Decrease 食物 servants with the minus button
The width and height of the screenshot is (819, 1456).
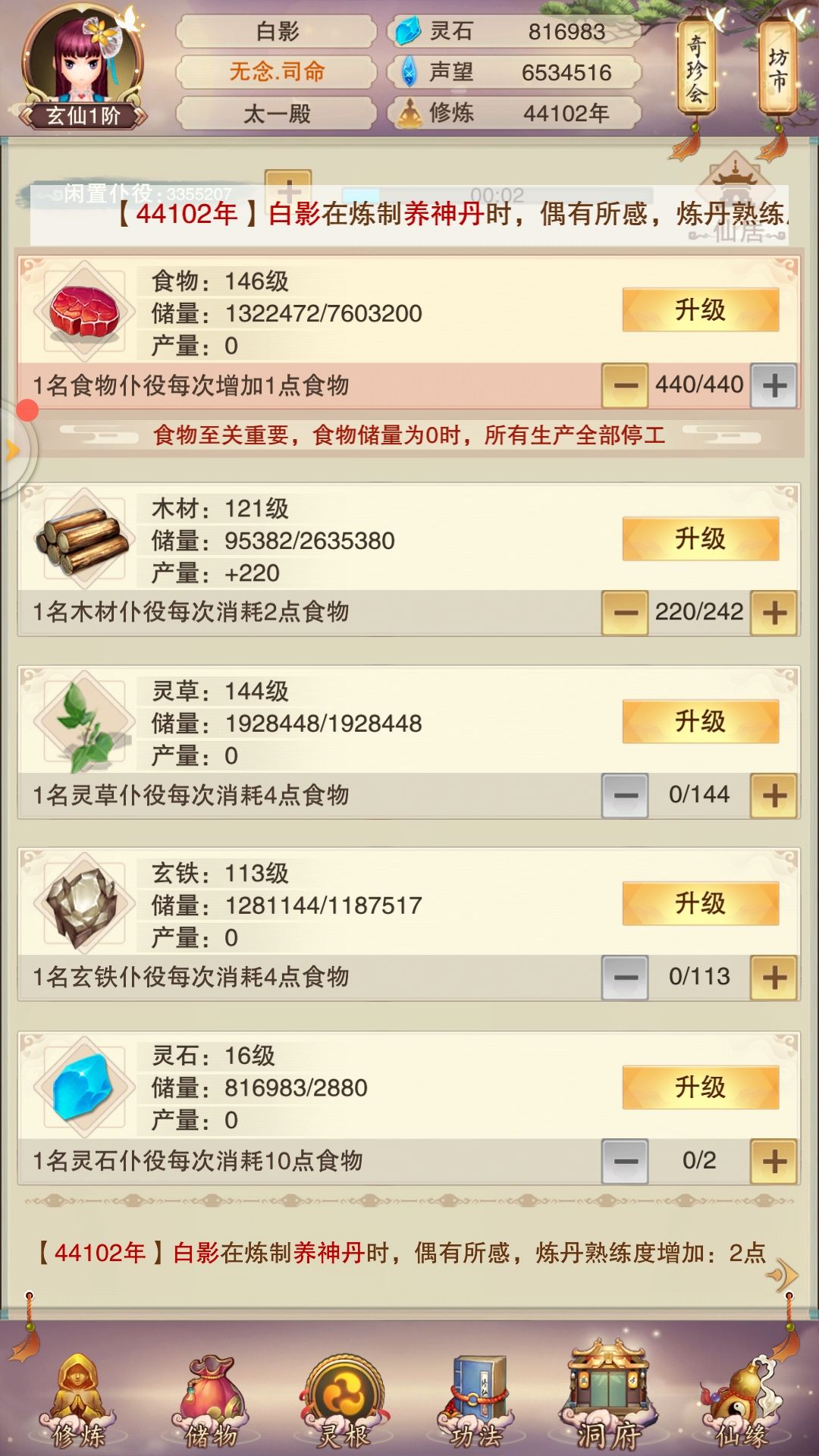[x=626, y=385]
